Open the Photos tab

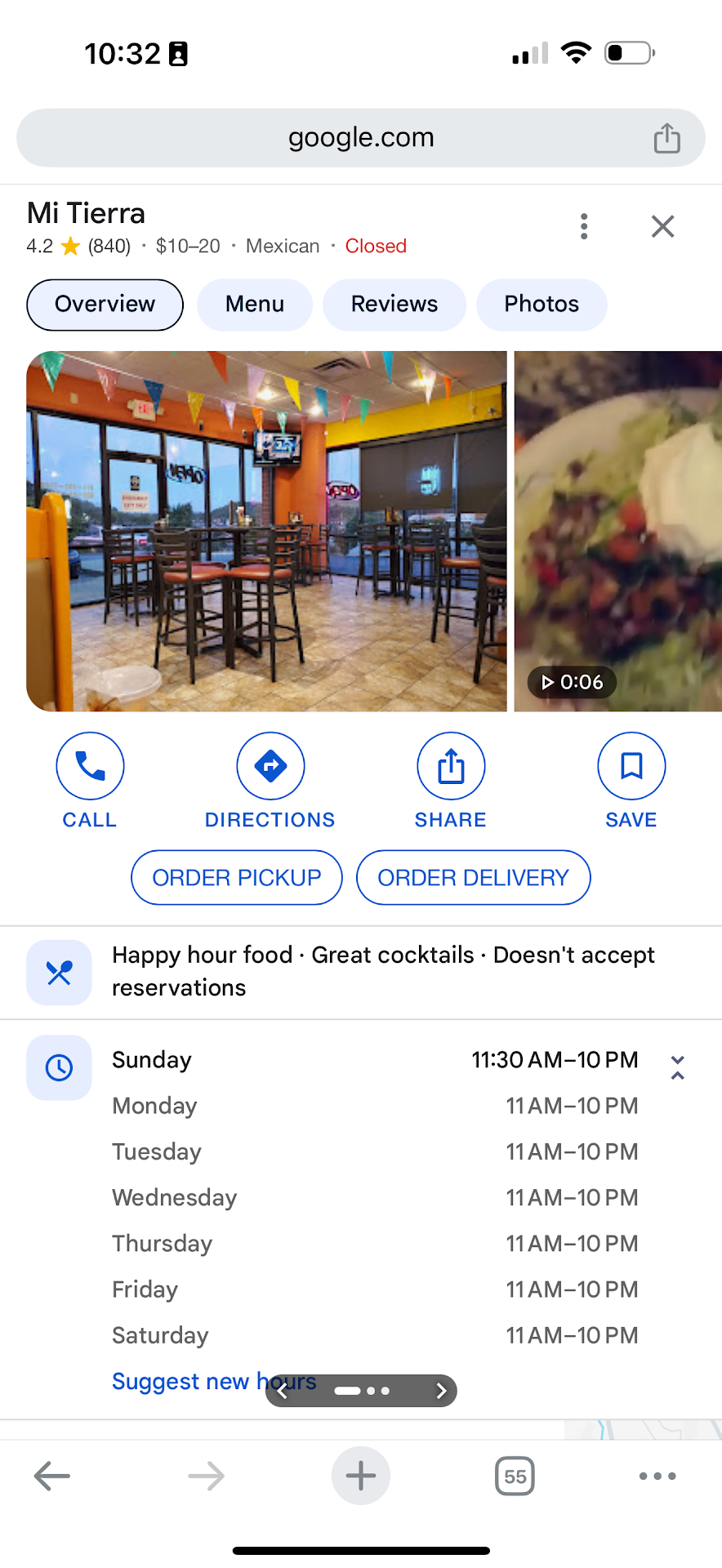(541, 305)
